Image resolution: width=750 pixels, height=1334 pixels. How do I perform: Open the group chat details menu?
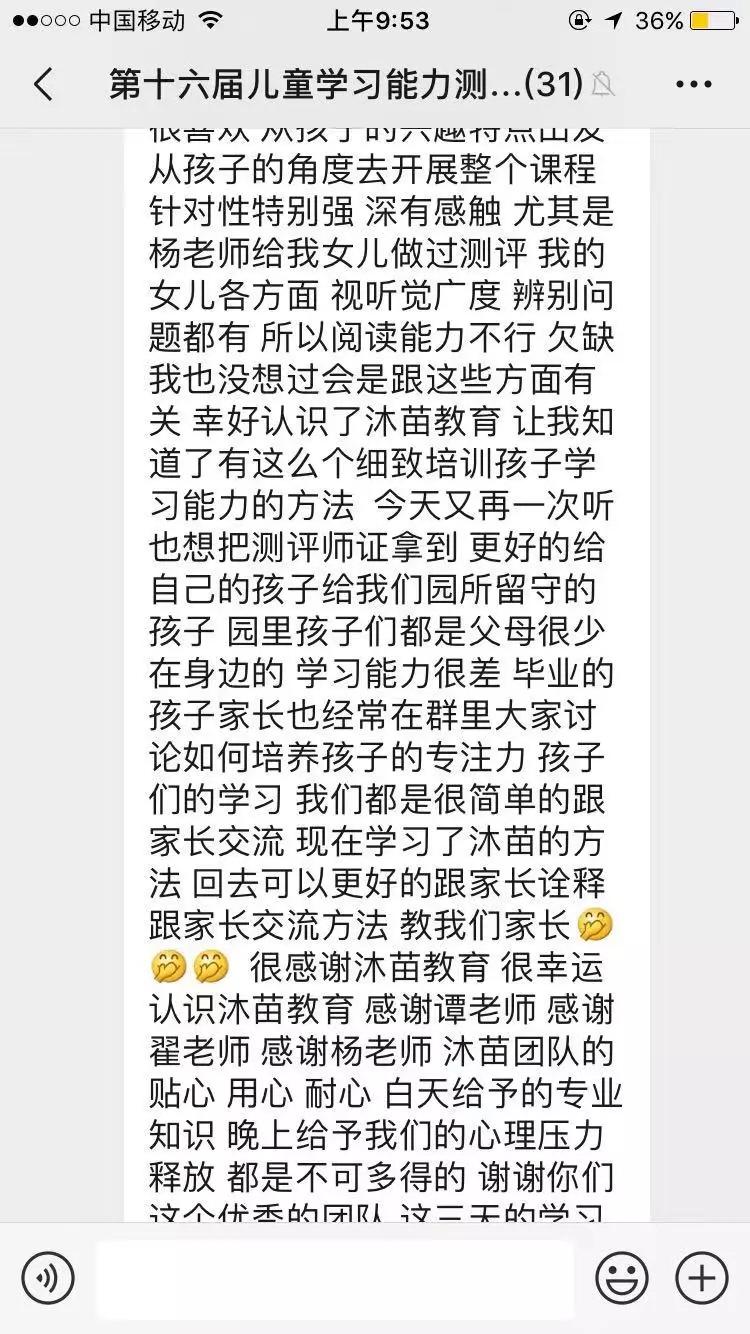pyautogui.click(x=693, y=84)
